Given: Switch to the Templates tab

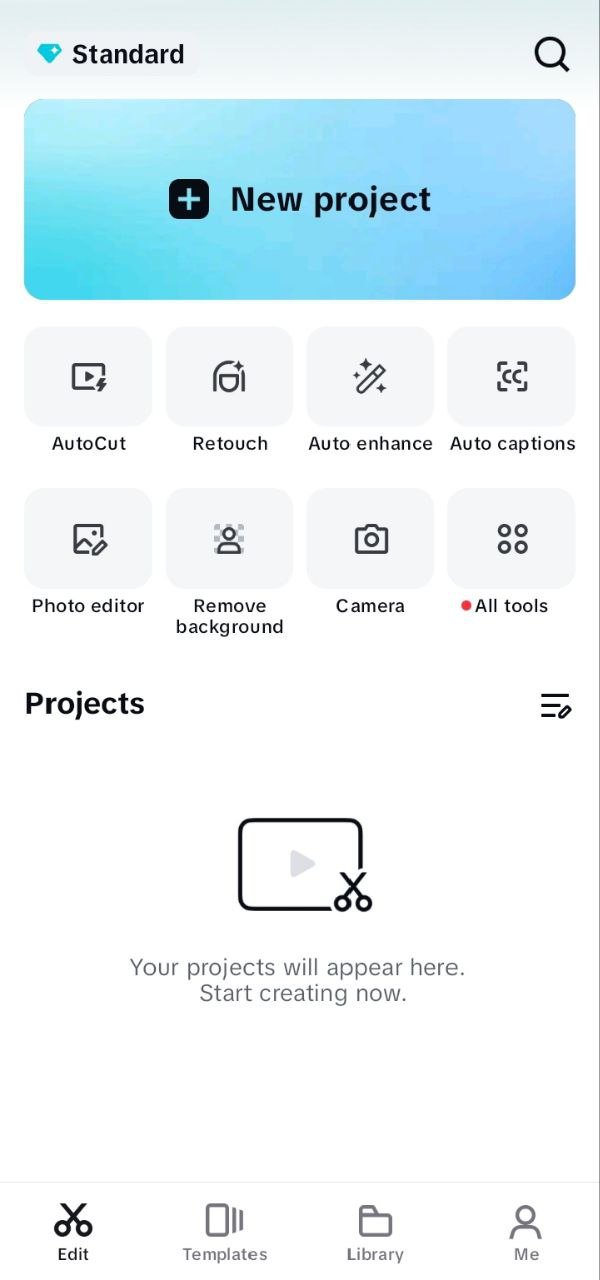Looking at the screenshot, I should [x=225, y=1232].
